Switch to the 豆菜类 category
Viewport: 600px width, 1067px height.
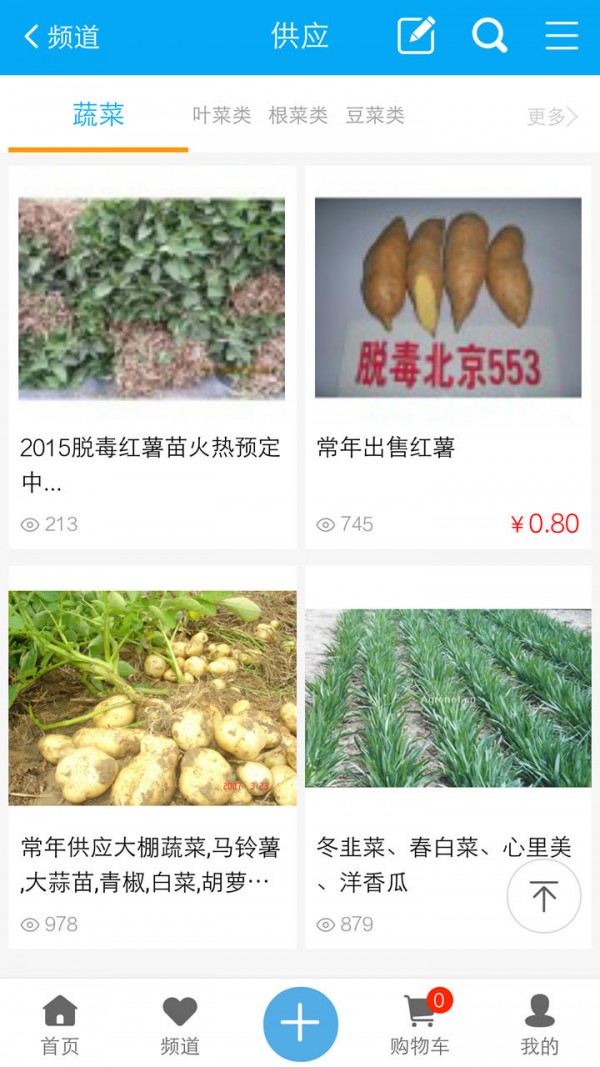[375, 116]
